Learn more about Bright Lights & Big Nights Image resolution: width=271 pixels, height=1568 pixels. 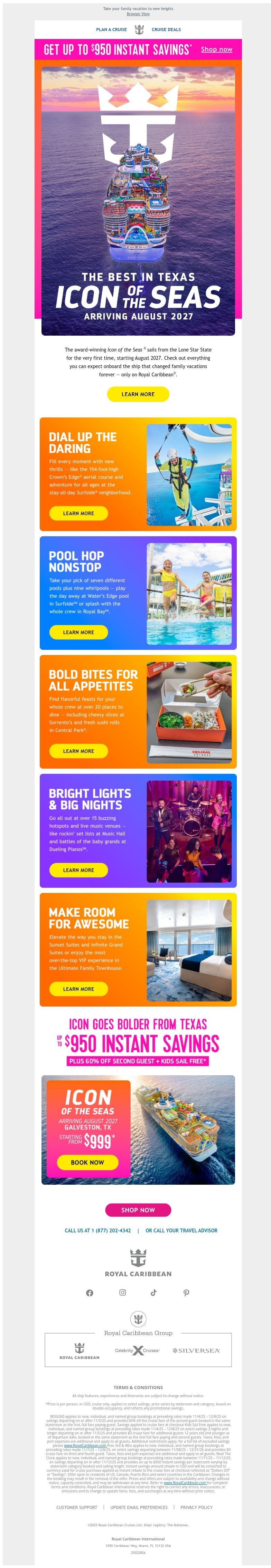78,870
